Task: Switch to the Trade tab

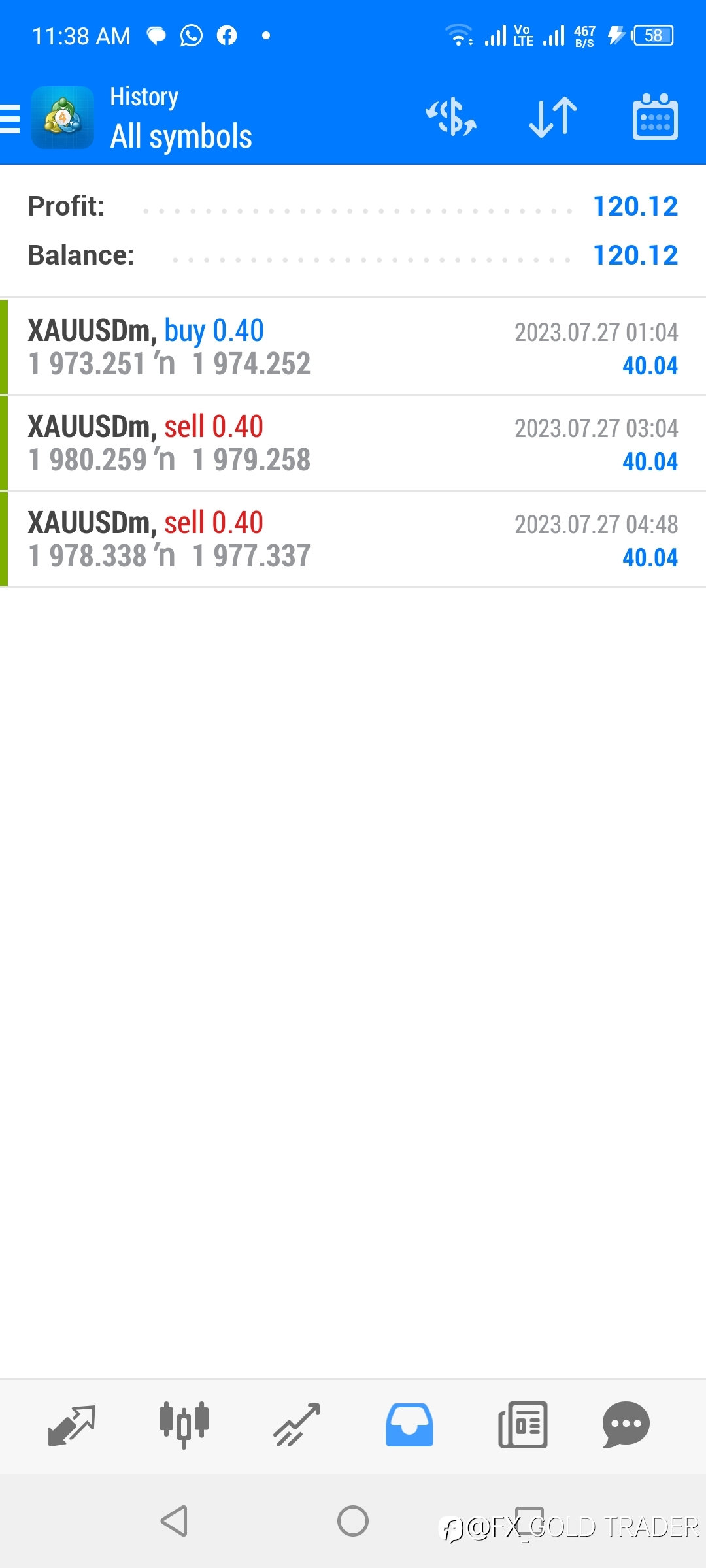Action: 297,1425
